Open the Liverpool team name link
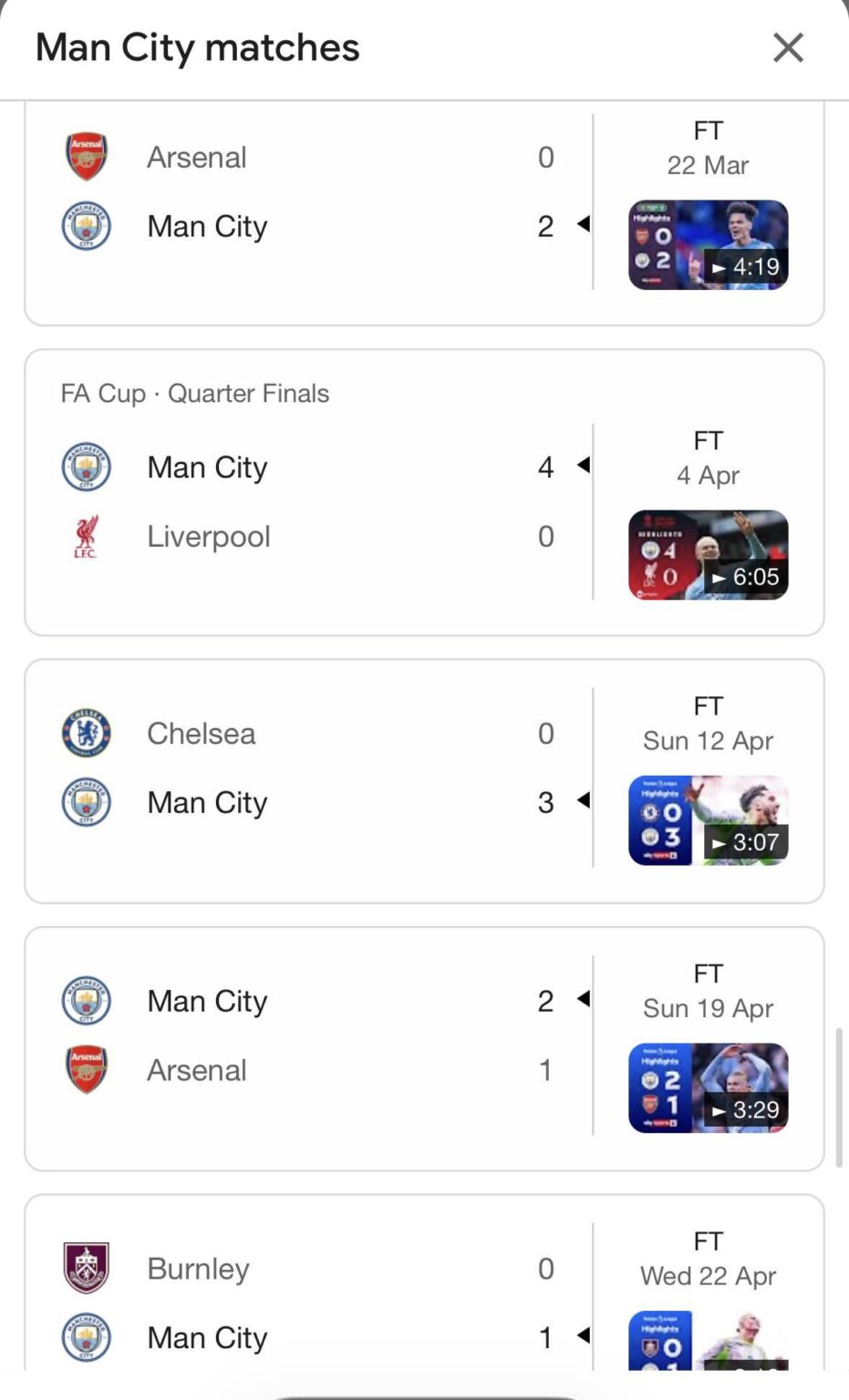 click(208, 537)
